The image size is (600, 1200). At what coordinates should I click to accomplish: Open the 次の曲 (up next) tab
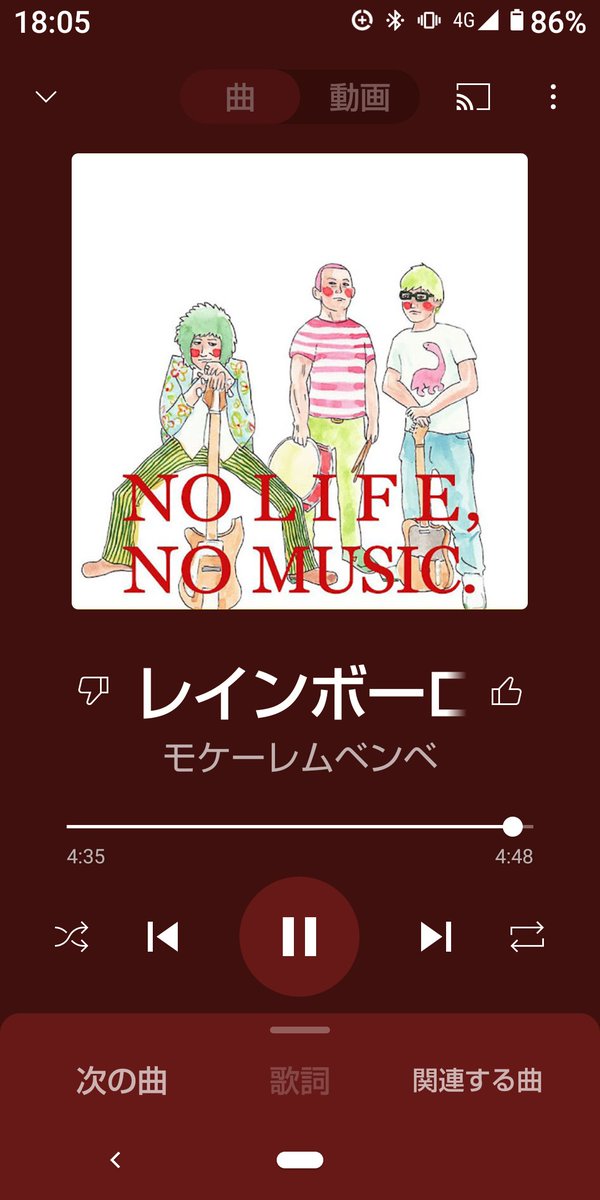(121, 1080)
